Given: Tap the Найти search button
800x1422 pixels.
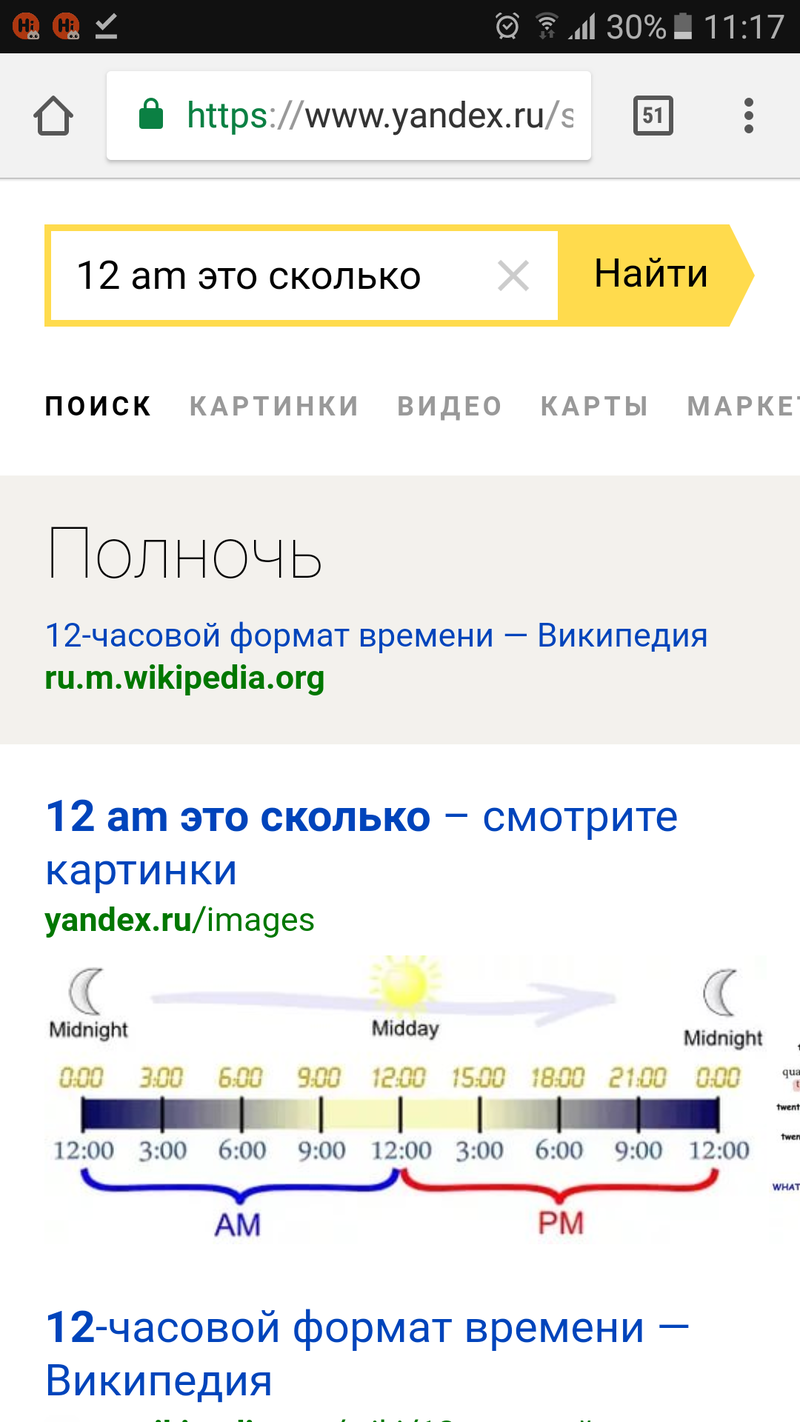Looking at the screenshot, I should click(651, 274).
